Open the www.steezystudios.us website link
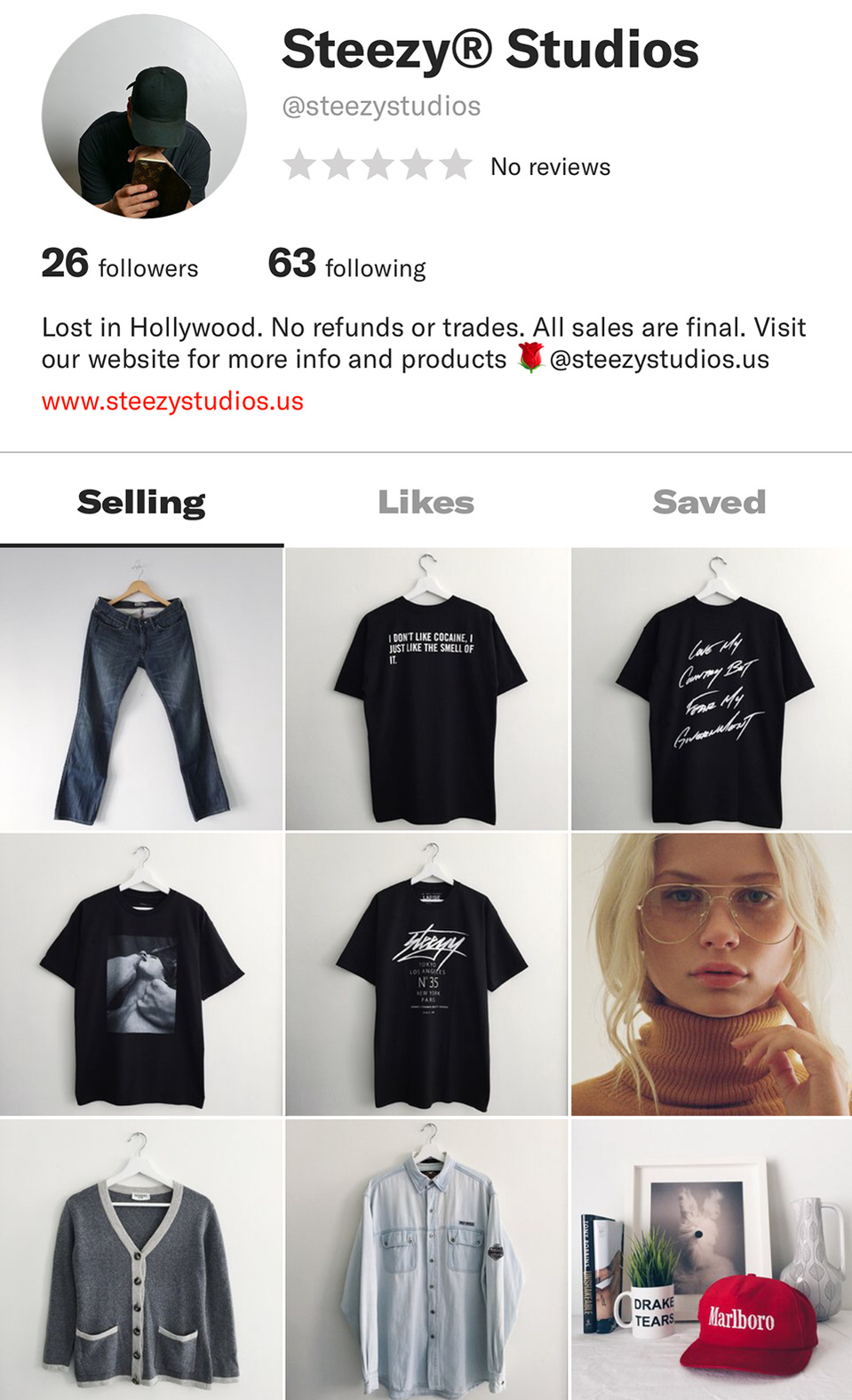This screenshot has height=1400, width=852. [172, 401]
